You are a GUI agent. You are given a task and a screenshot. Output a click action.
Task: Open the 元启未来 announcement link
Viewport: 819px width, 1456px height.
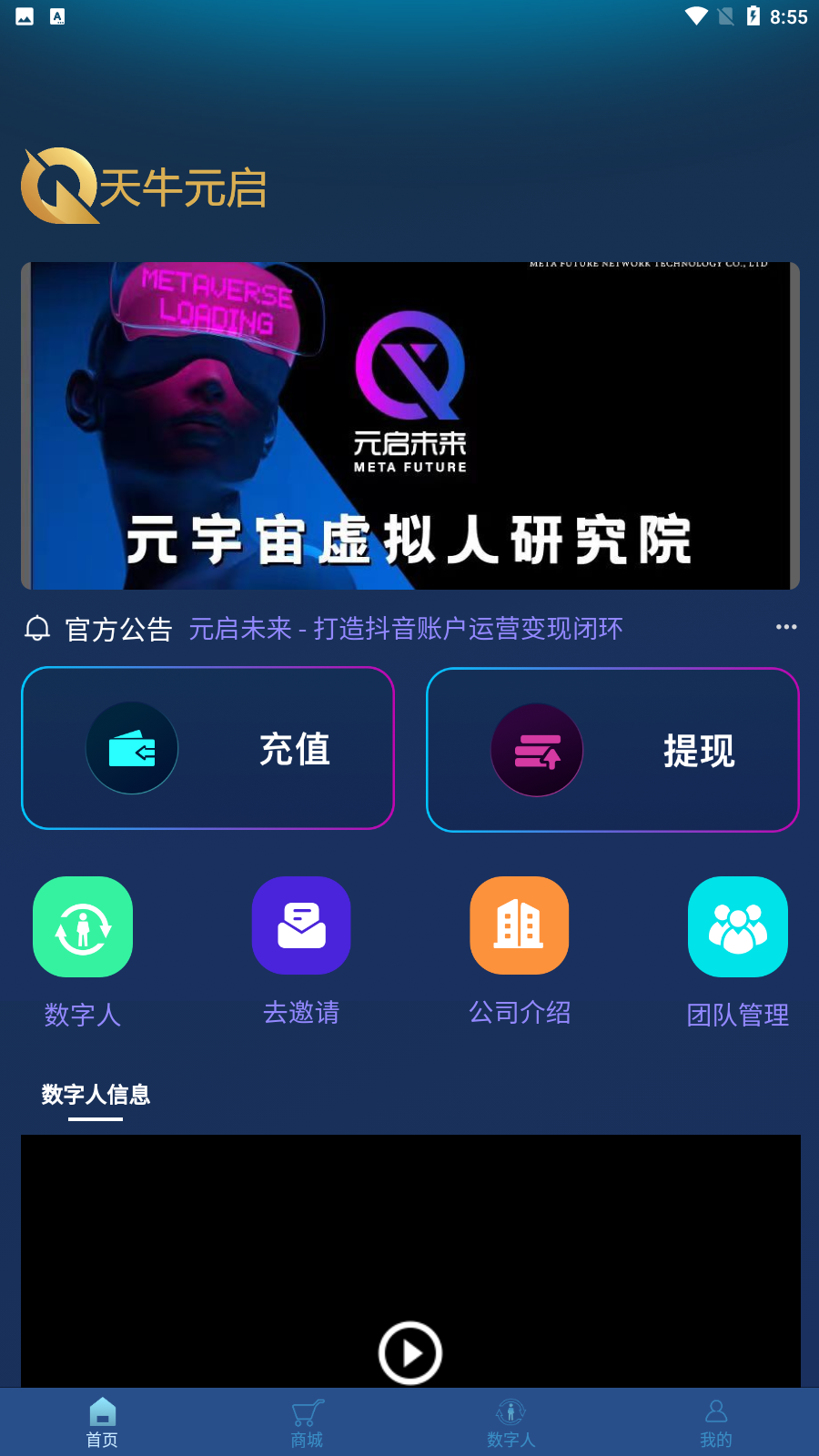coord(406,629)
